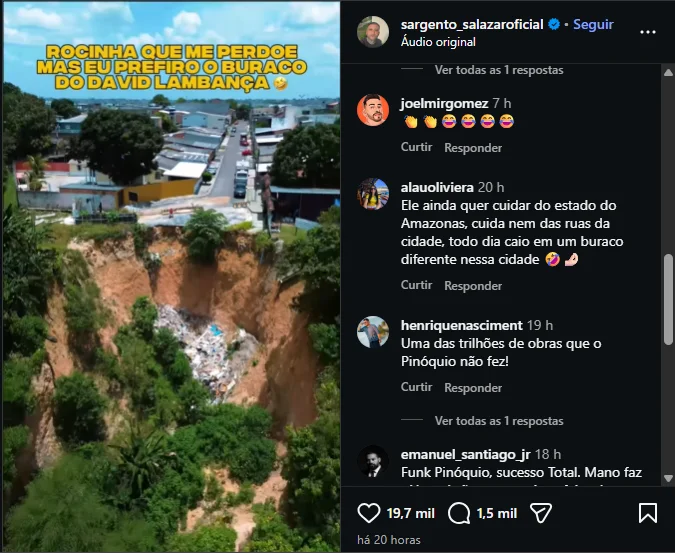Like the post with the heart icon
Screen dimensions: 675x553
point(369,513)
